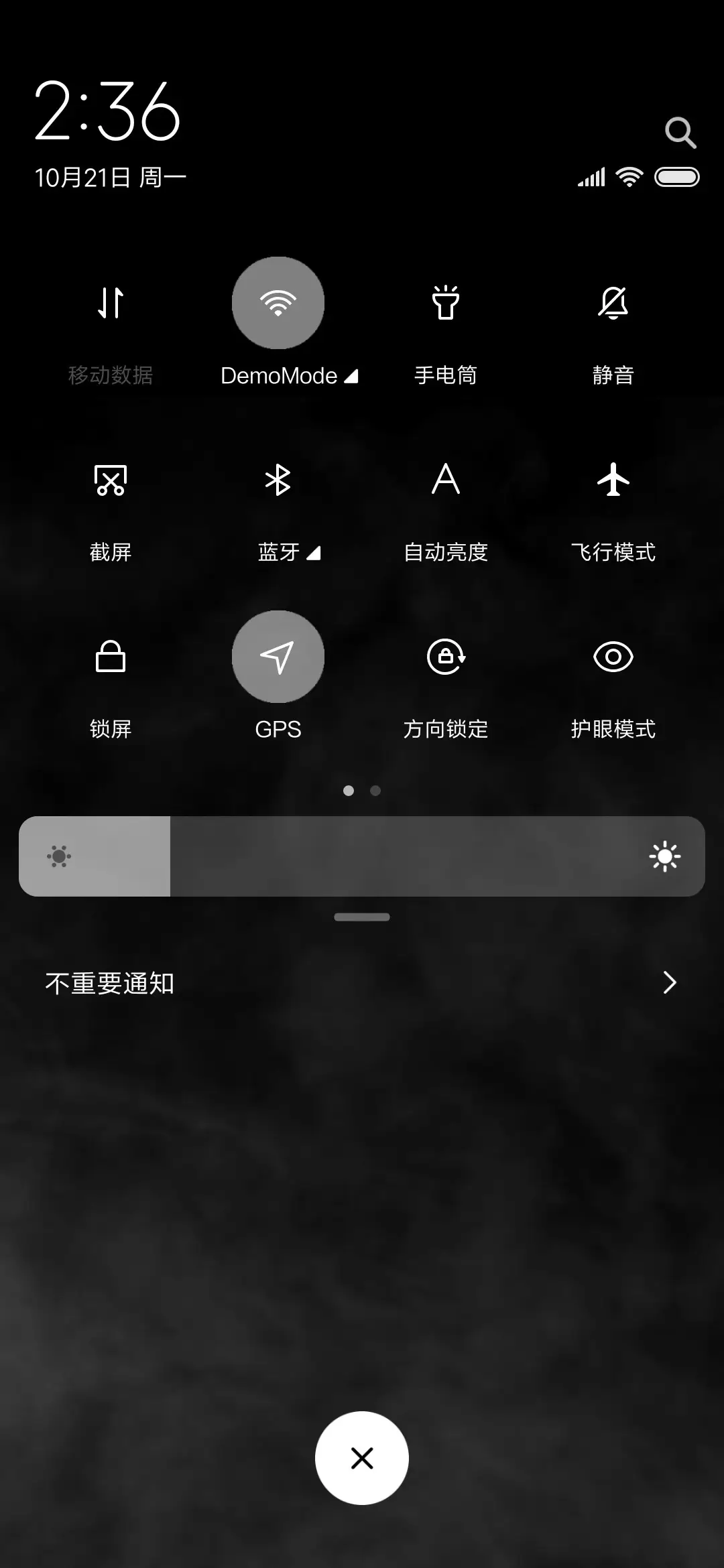Tap the lock screen (锁屏) tile
Screen dimensions: 724x1568
pos(111,657)
